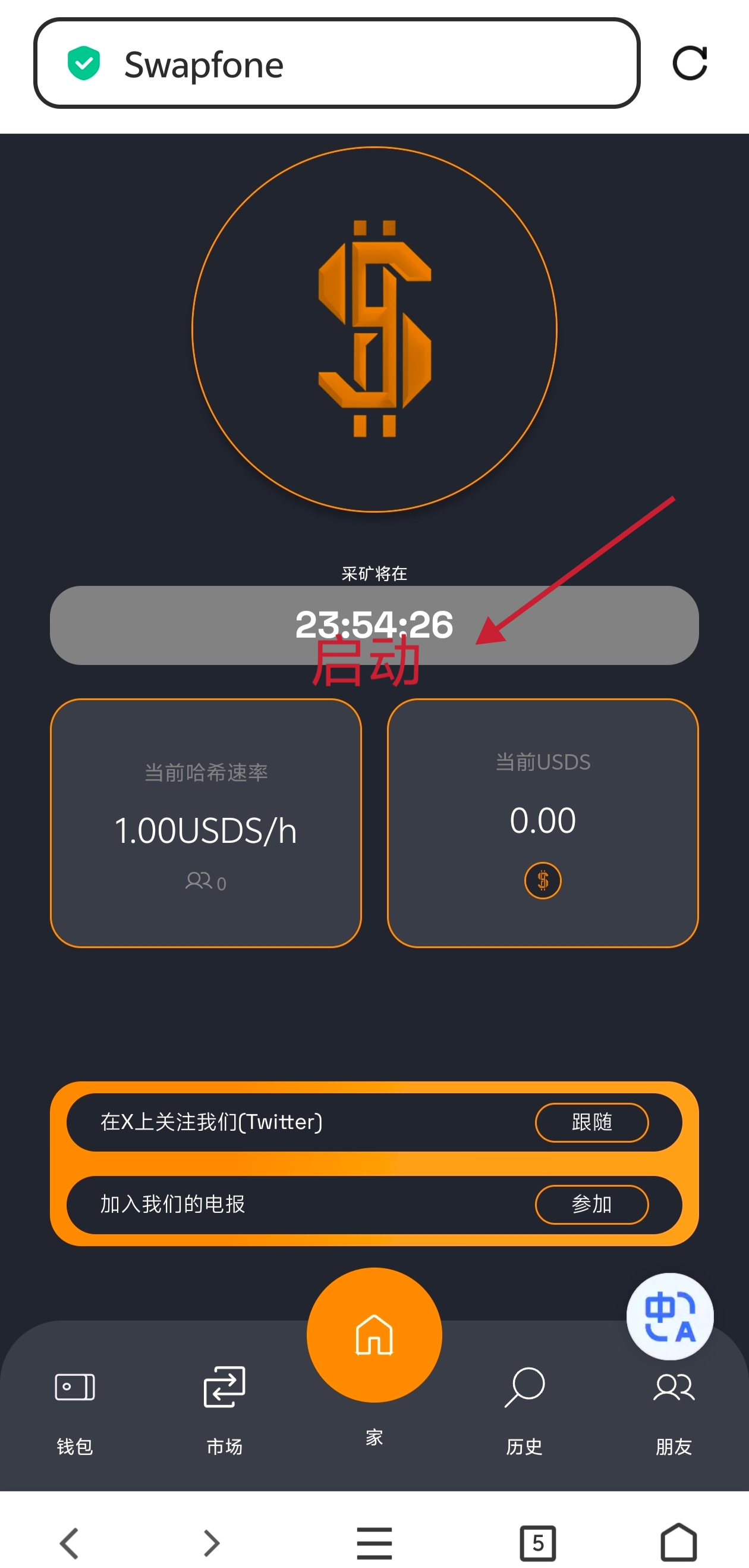Tap the mining countdown timer button

[x=373, y=625]
